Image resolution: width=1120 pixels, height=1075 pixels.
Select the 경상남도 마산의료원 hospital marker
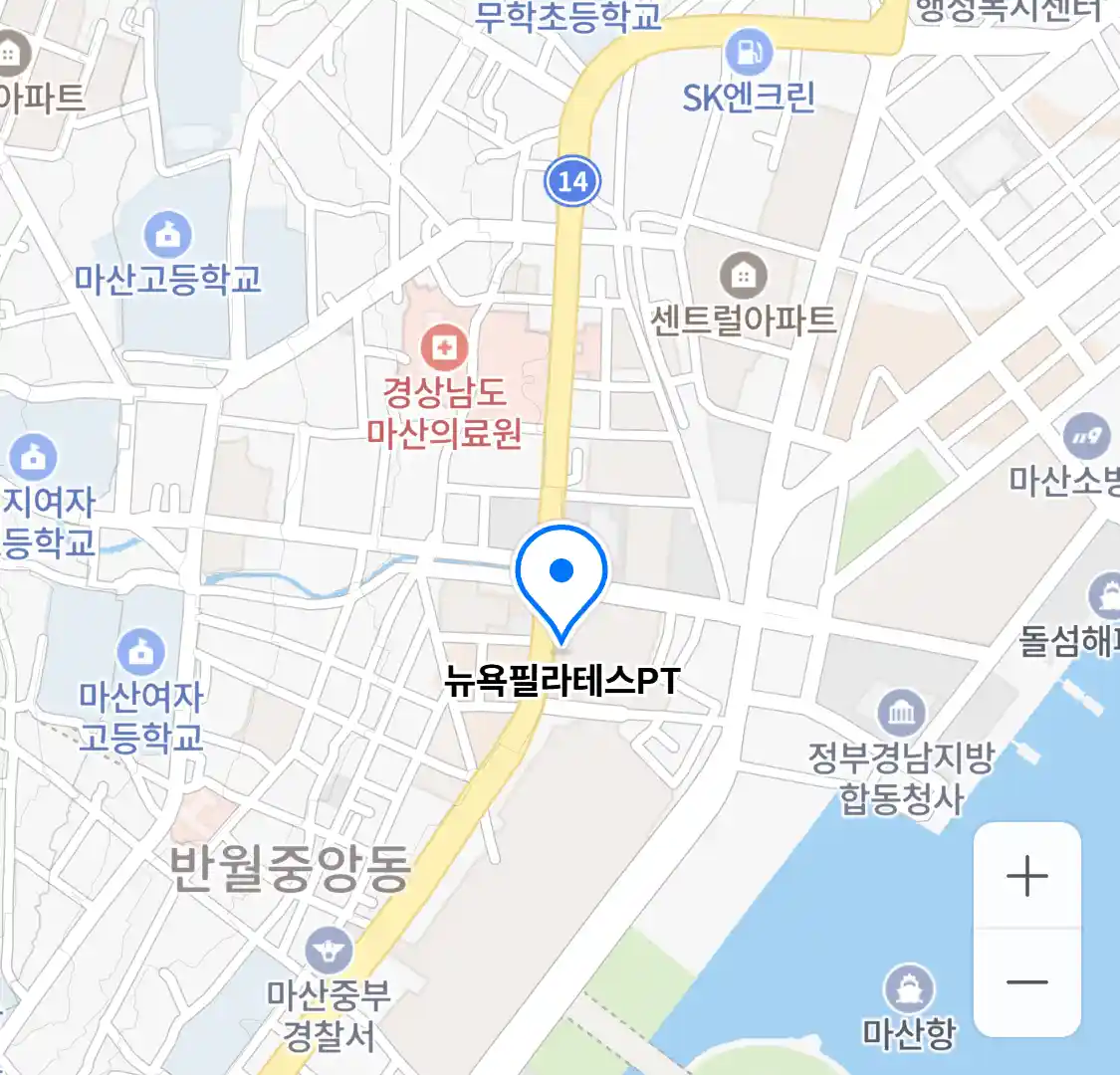pos(444,348)
